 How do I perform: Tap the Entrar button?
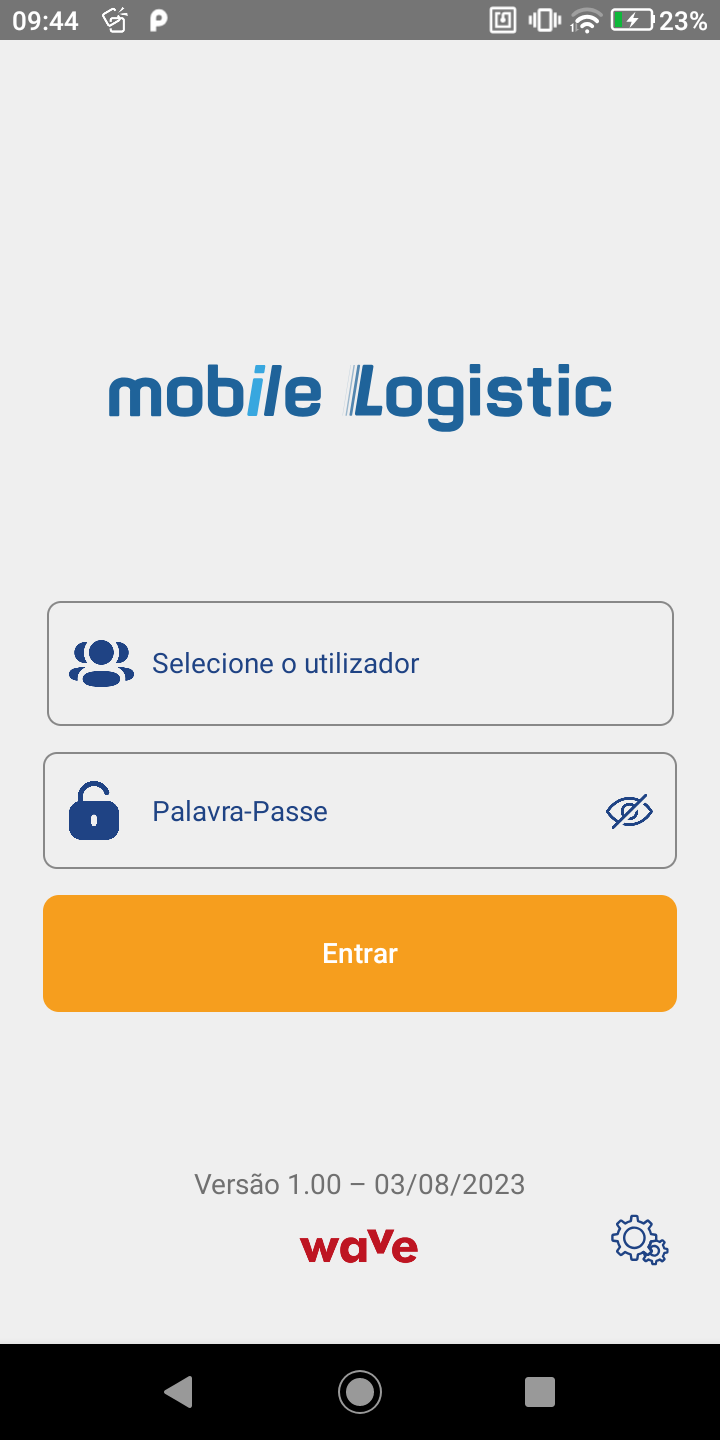tap(360, 953)
